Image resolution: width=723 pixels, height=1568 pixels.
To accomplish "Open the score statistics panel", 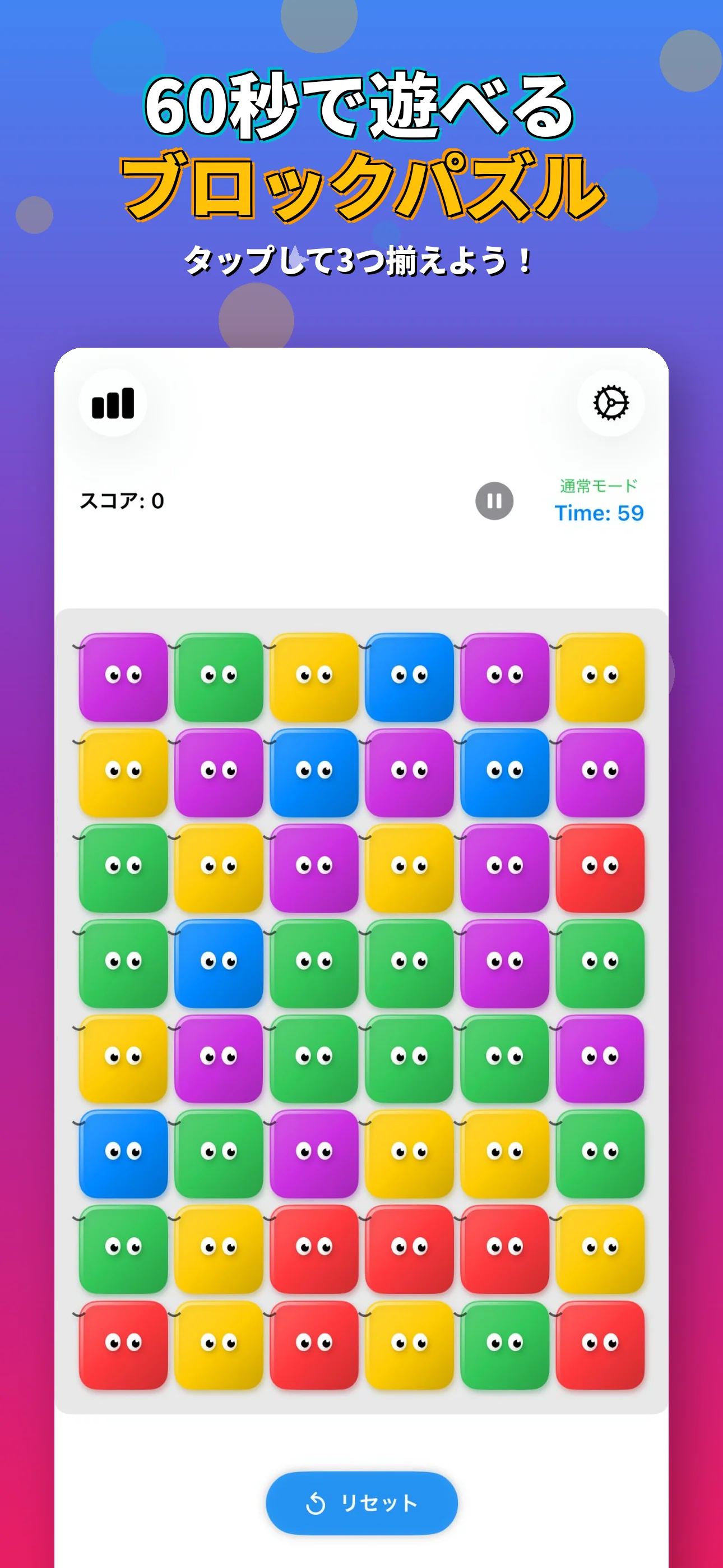I will tap(113, 402).
